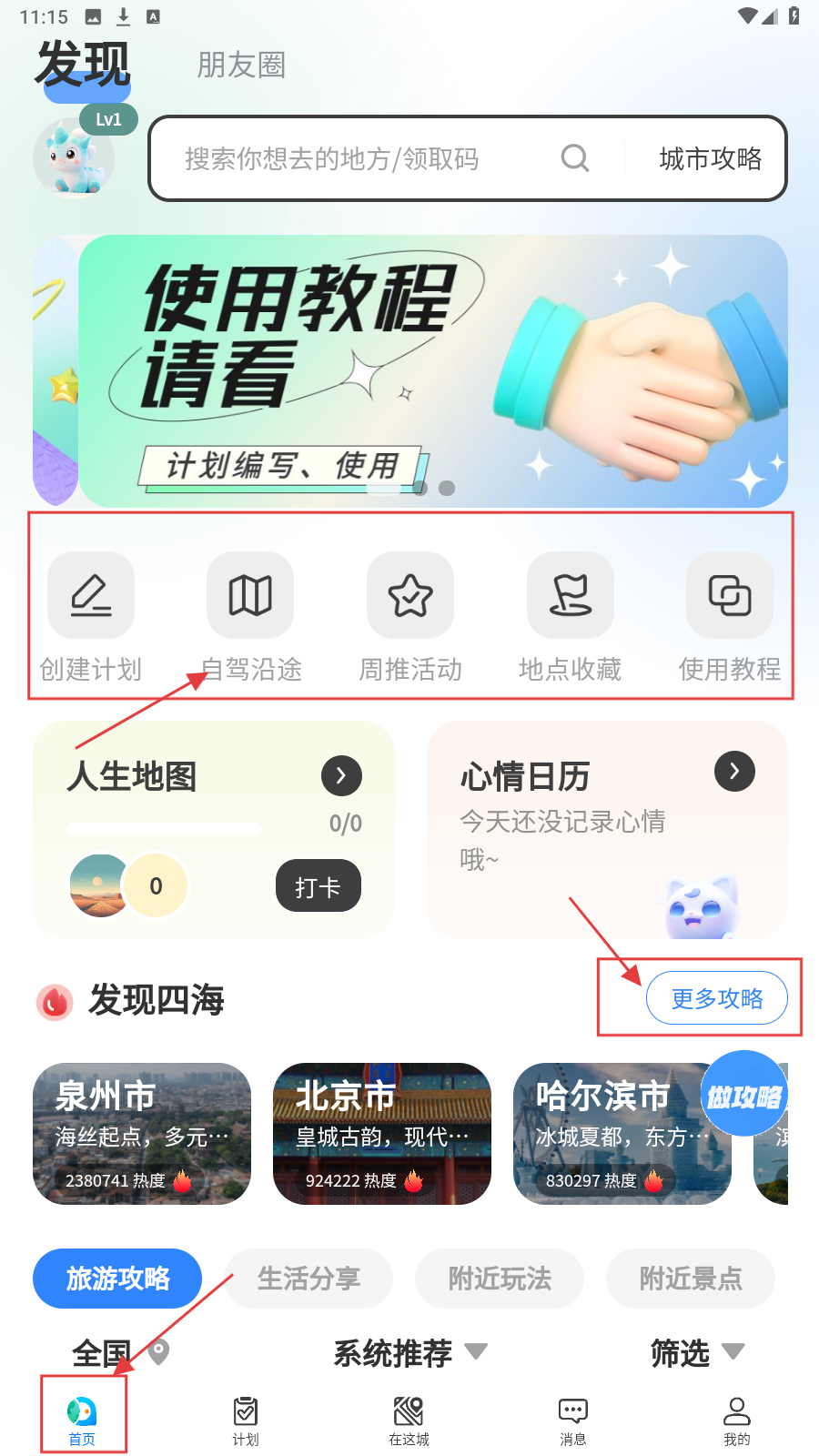Switch to the 朋友圈 tab
This screenshot has height=1456, width=819.
(x=241, y=66)
